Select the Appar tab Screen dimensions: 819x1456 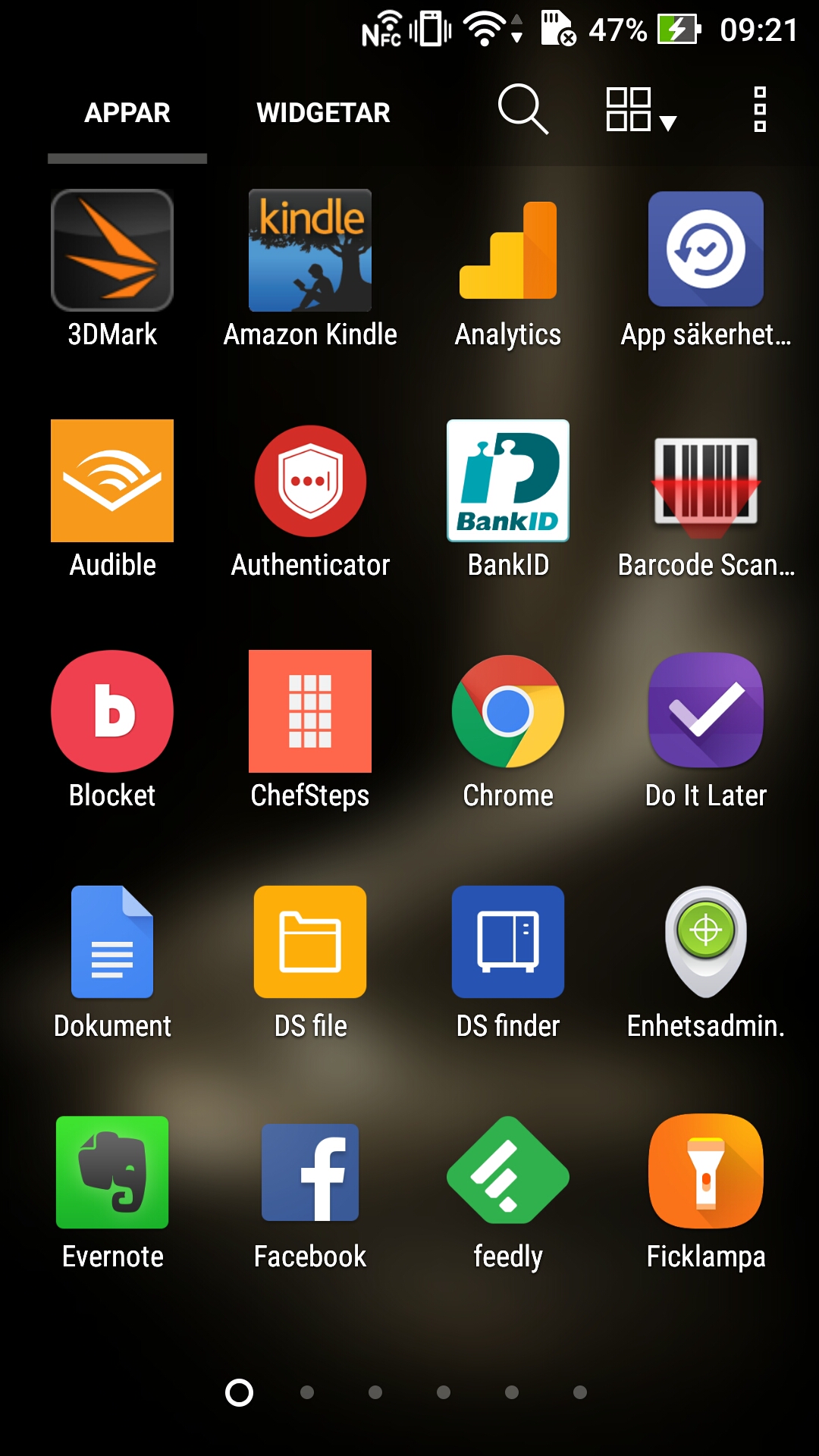(127, 113)
